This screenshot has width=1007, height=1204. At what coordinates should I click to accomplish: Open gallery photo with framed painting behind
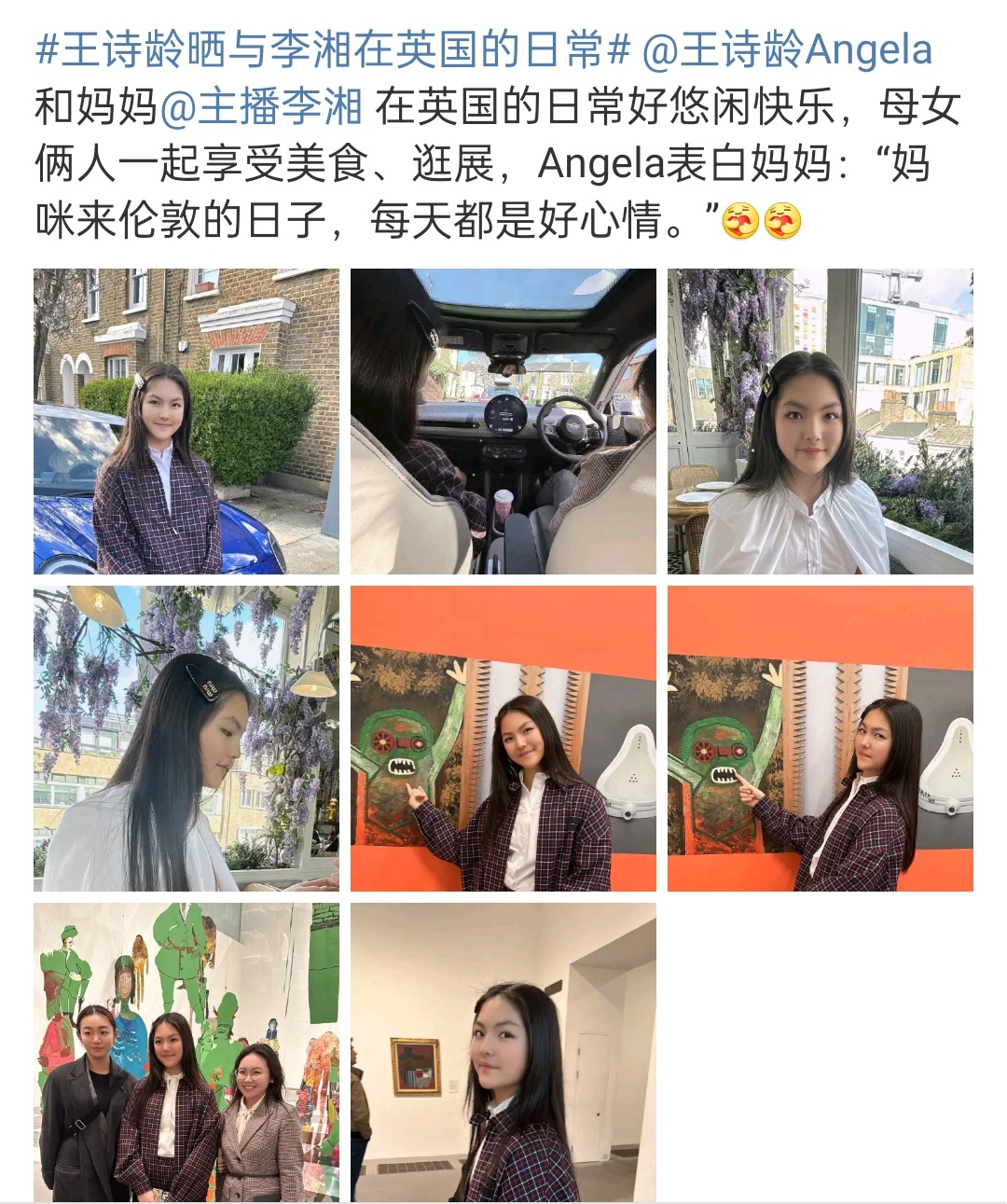click(x=504, y=1052)
